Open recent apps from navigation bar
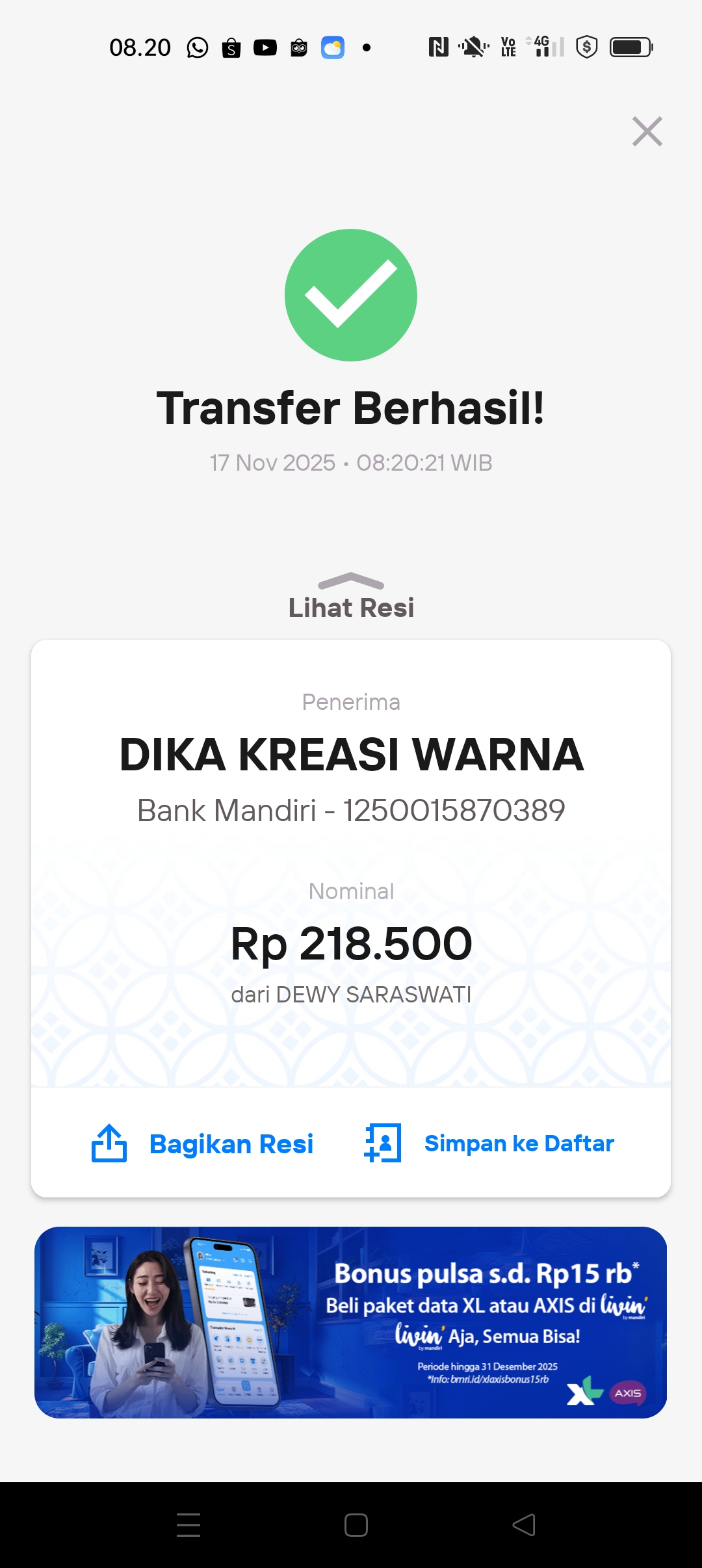 click(x=188, y=1524)
